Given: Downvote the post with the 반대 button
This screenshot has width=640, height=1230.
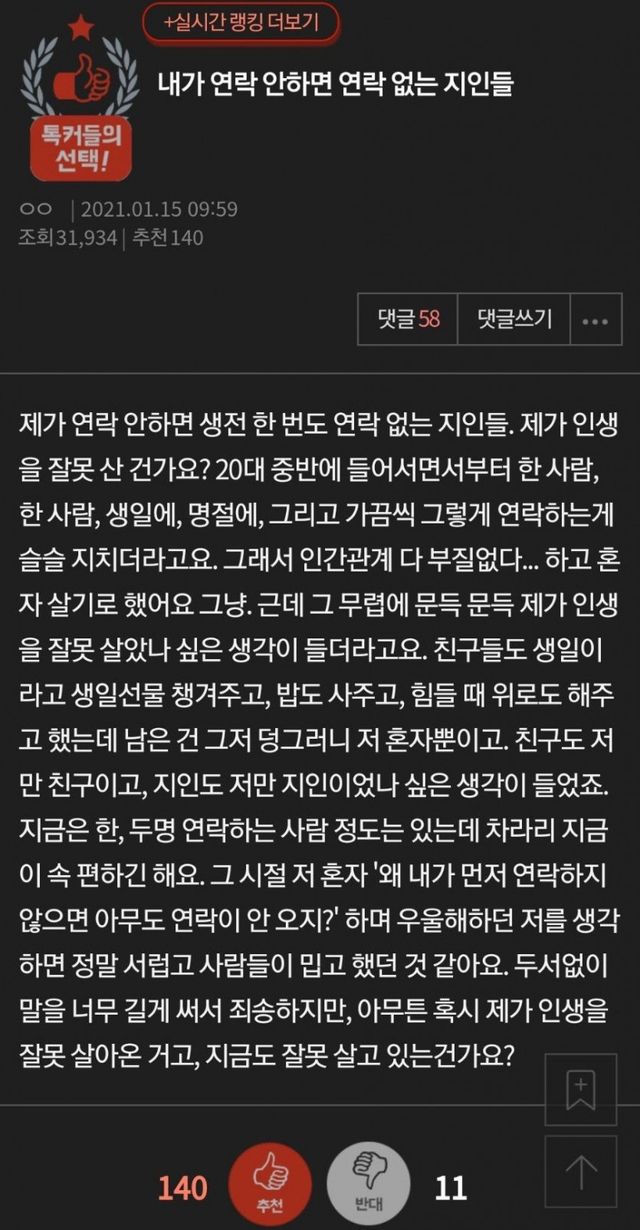Looking at the screenshot, I should click(x=368, y=1186).
